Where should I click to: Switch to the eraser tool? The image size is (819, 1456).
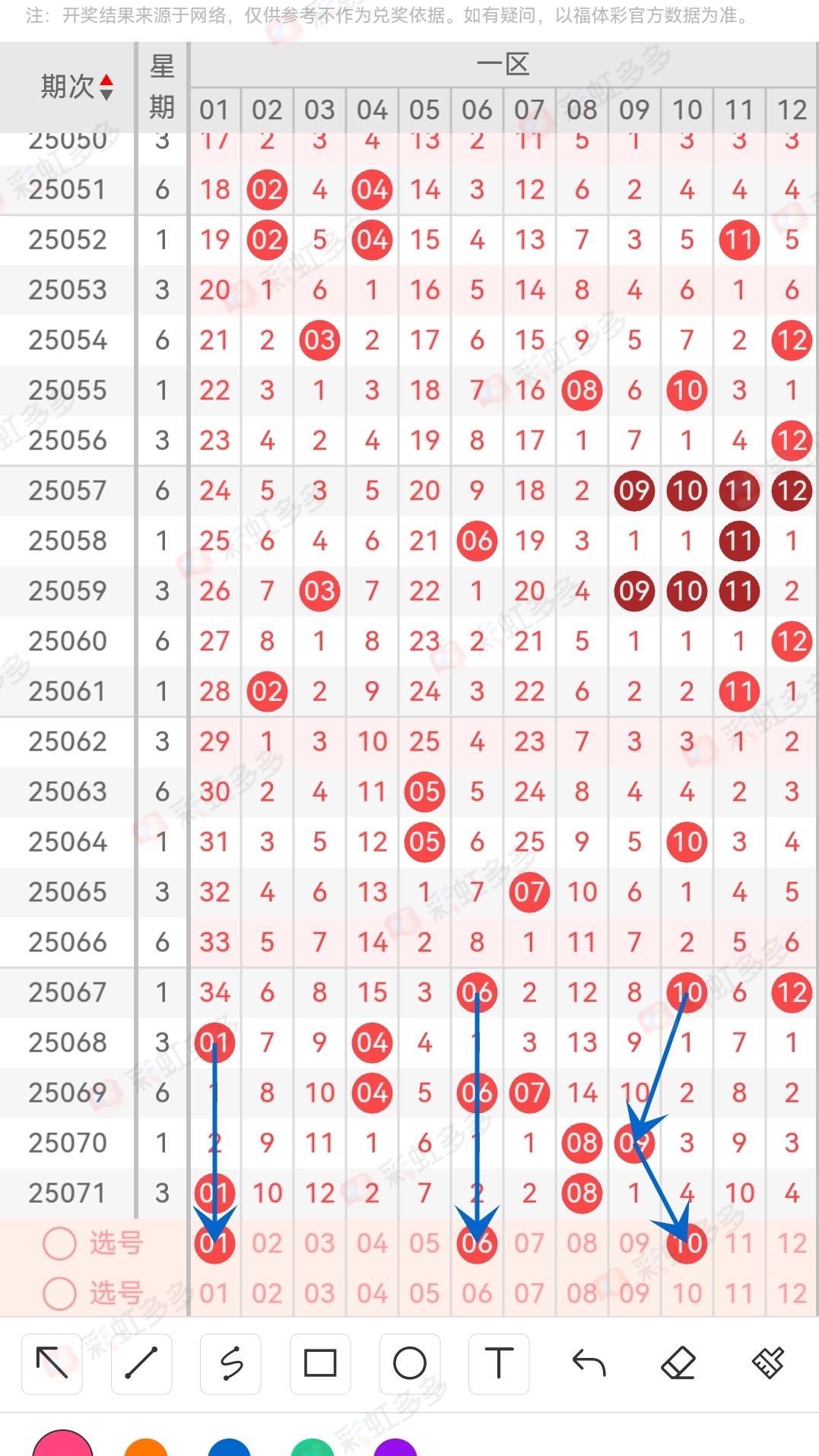(x=678, y=1363)
